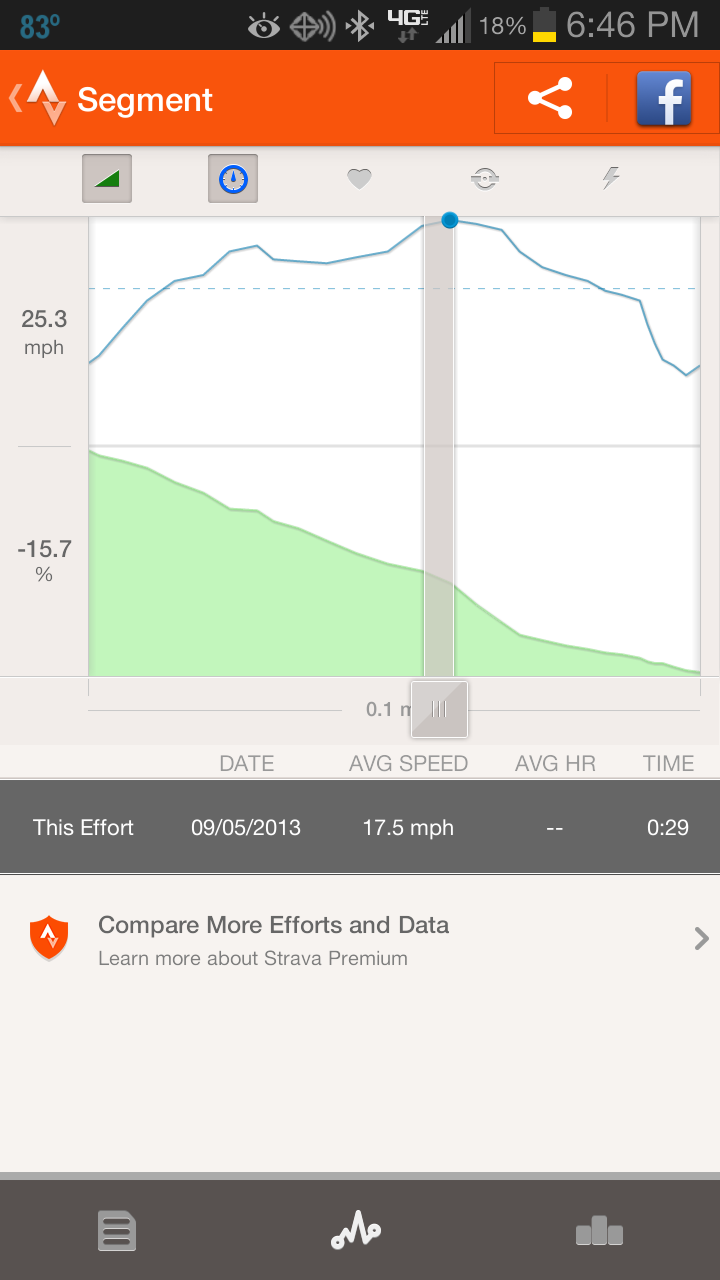Enable the cadence graph overlay
The width and height of the screenshot is (720, 1280).
(x=485, y=179)
